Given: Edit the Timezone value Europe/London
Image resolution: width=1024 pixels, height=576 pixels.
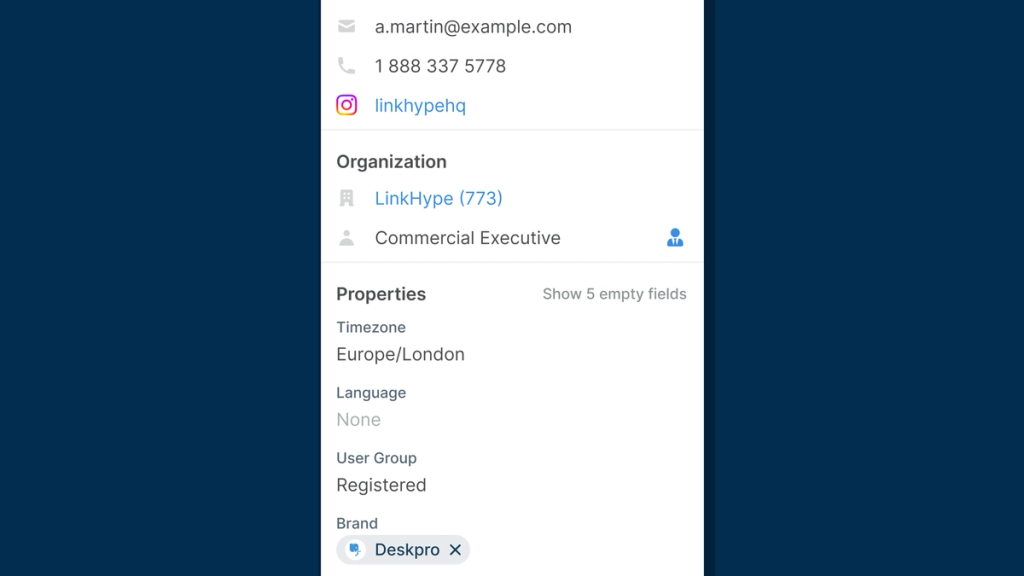Looking at the screenshot, I should click(x=400, y=354).
